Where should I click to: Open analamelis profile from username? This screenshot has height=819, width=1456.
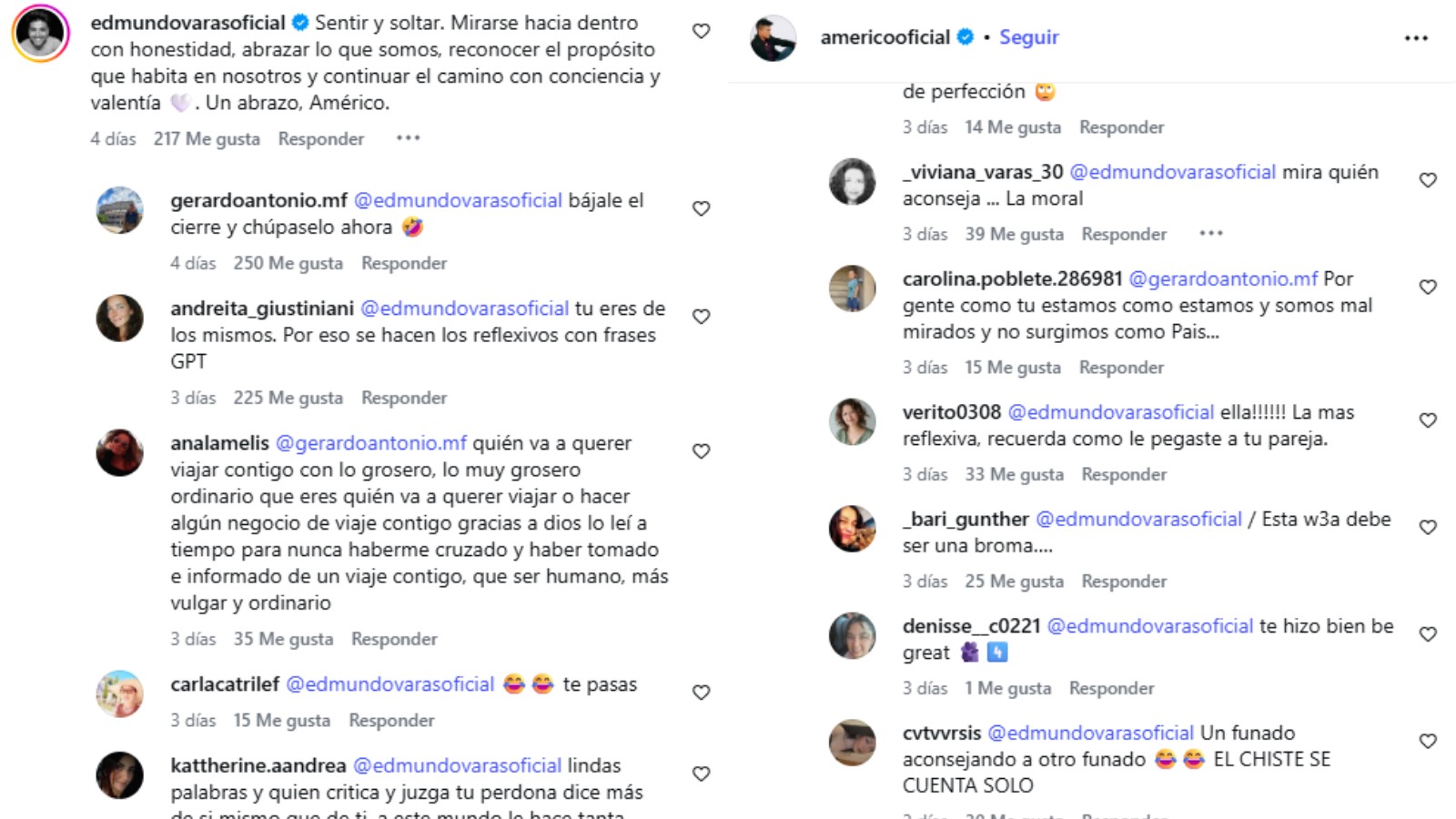pos(219,443)
